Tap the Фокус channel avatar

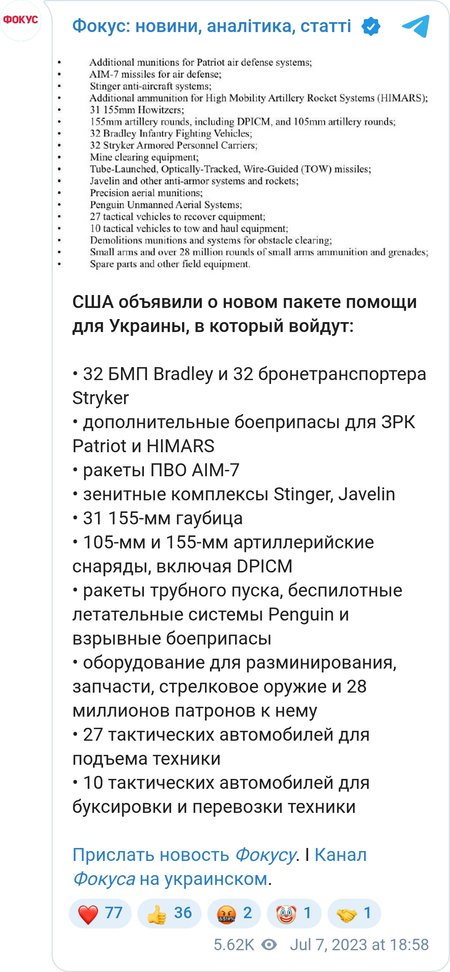tap(20, 19)
